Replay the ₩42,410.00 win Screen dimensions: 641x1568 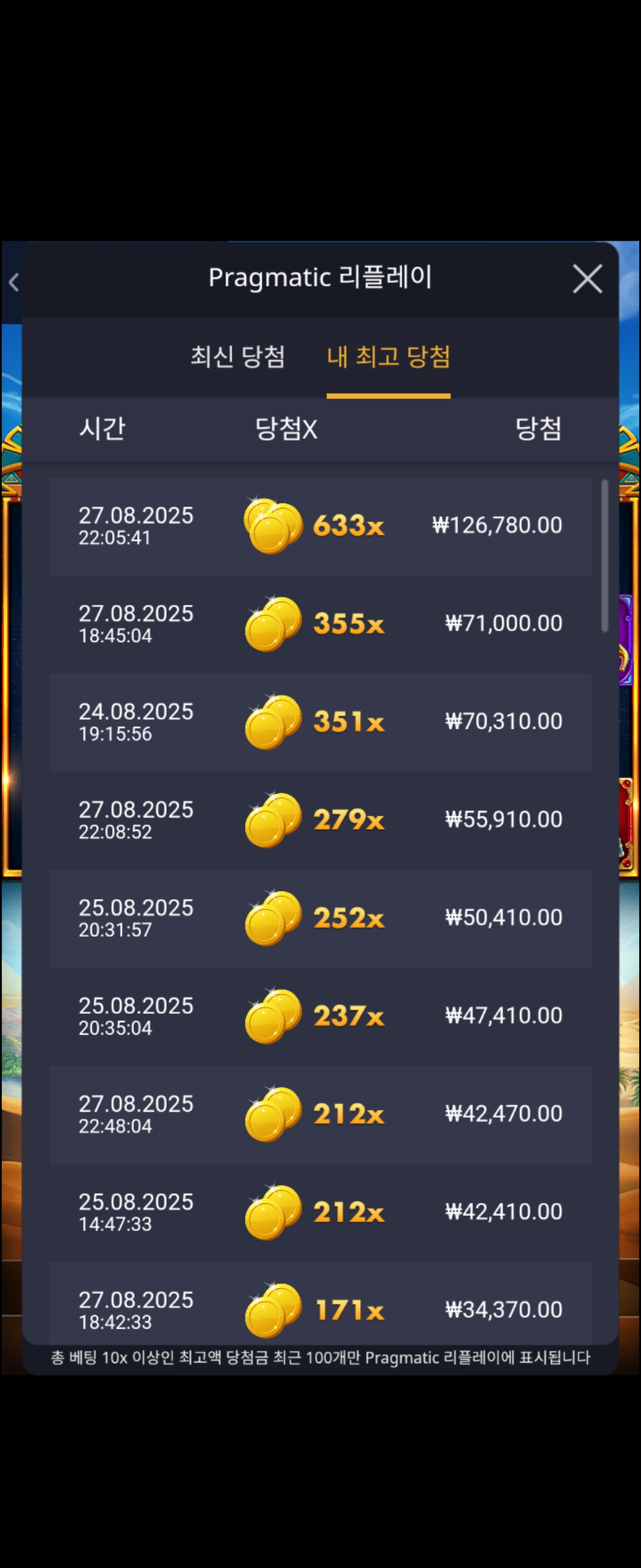(320, 1212)
